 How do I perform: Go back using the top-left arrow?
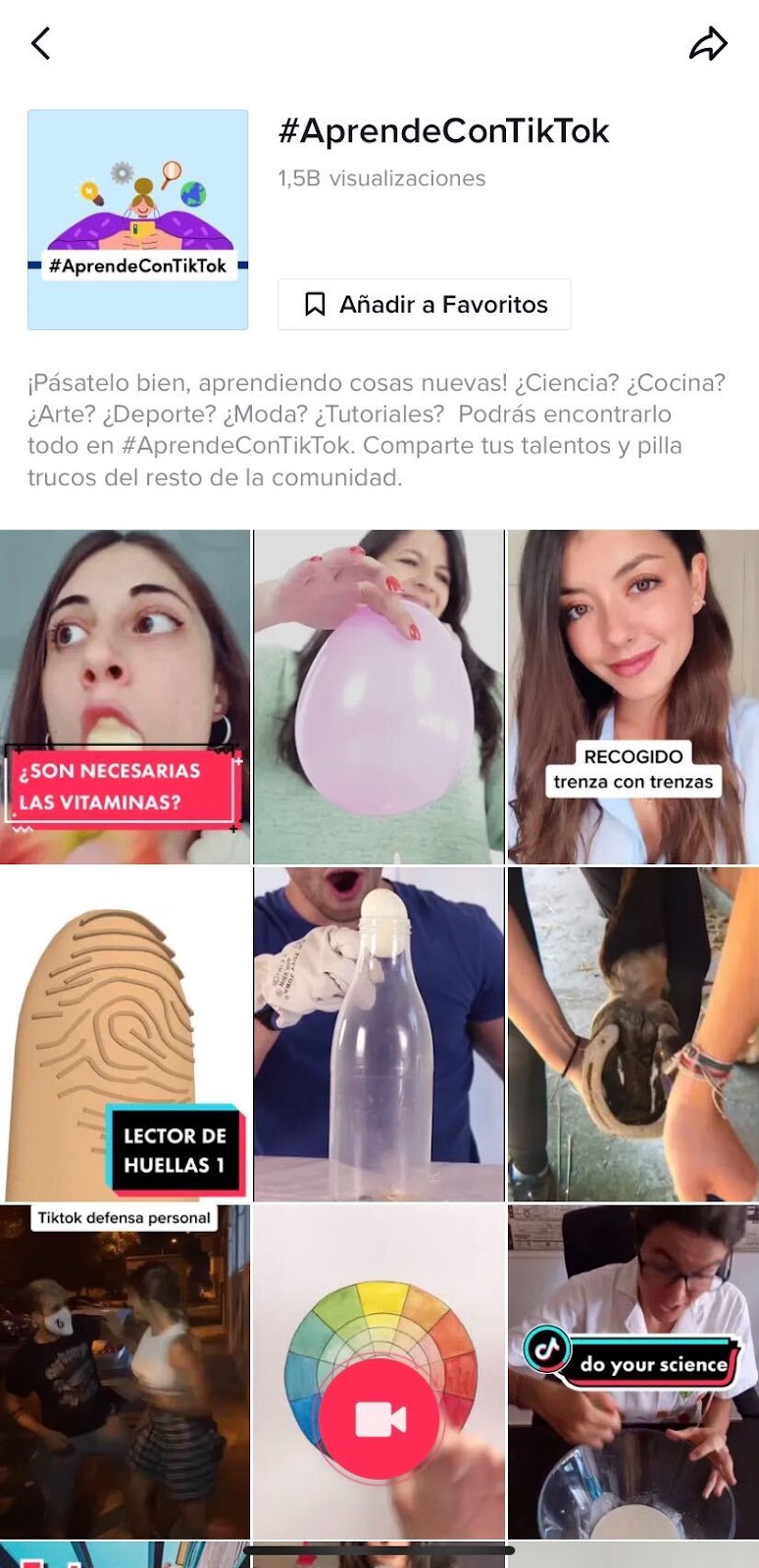point(40,43)
